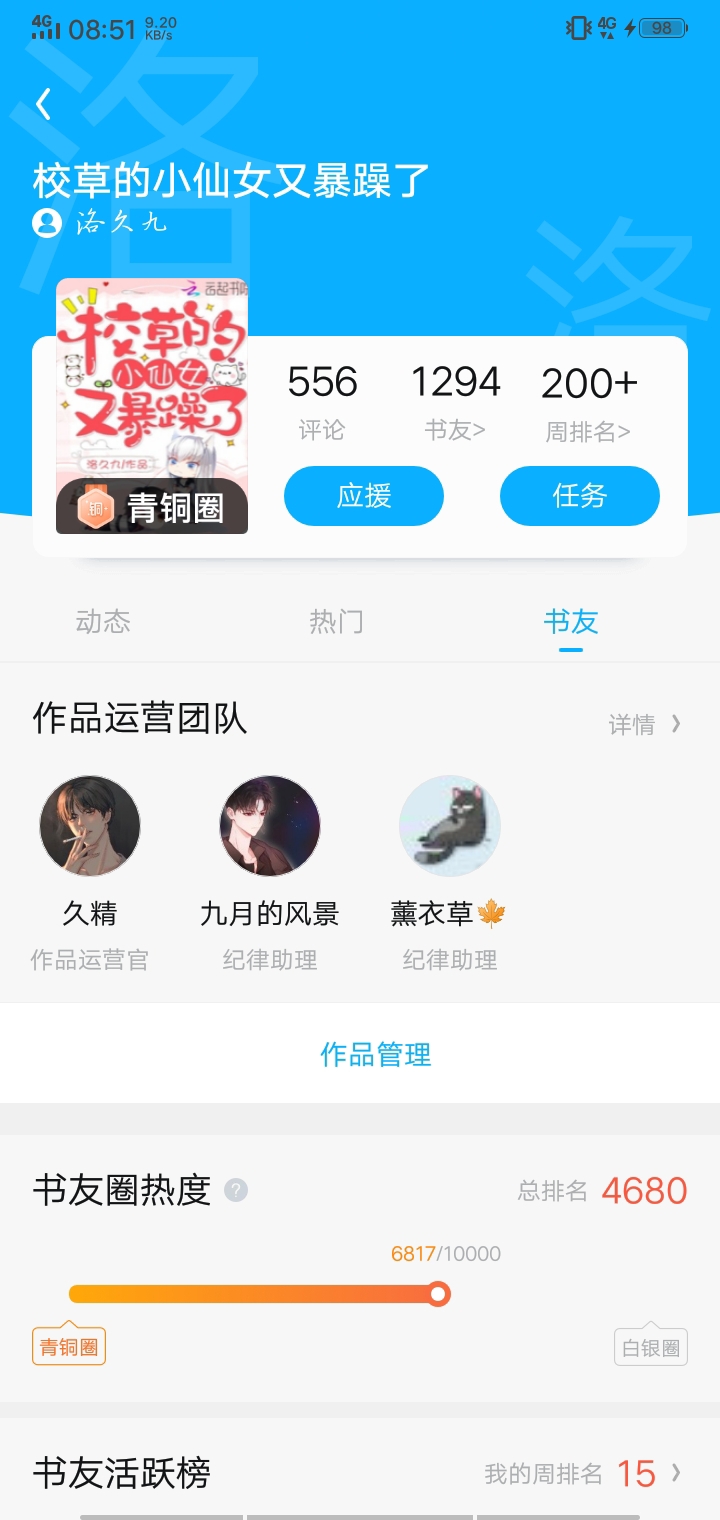
Task: Open 我的周排名 in 书友活跃榜
Action: coord(583,1473)
